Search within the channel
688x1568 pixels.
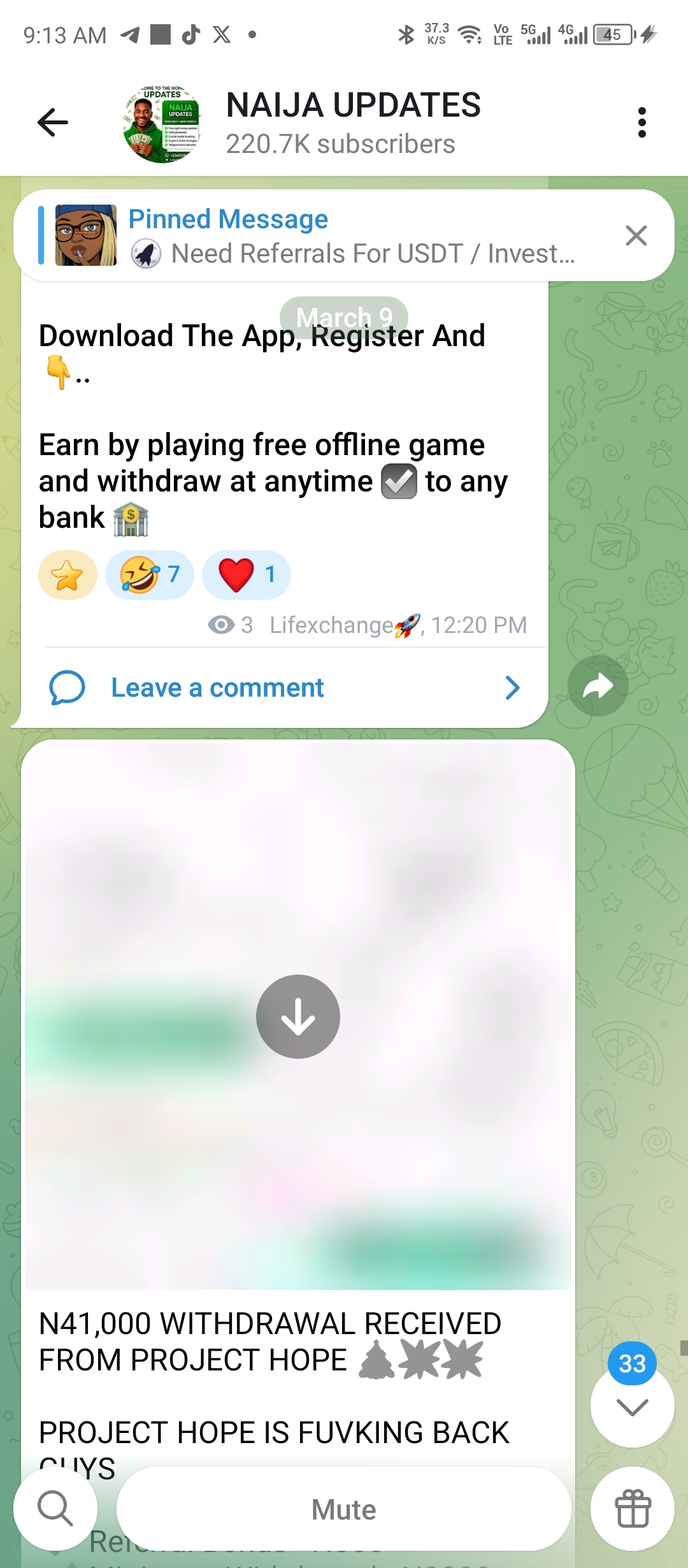point(55,1509)
